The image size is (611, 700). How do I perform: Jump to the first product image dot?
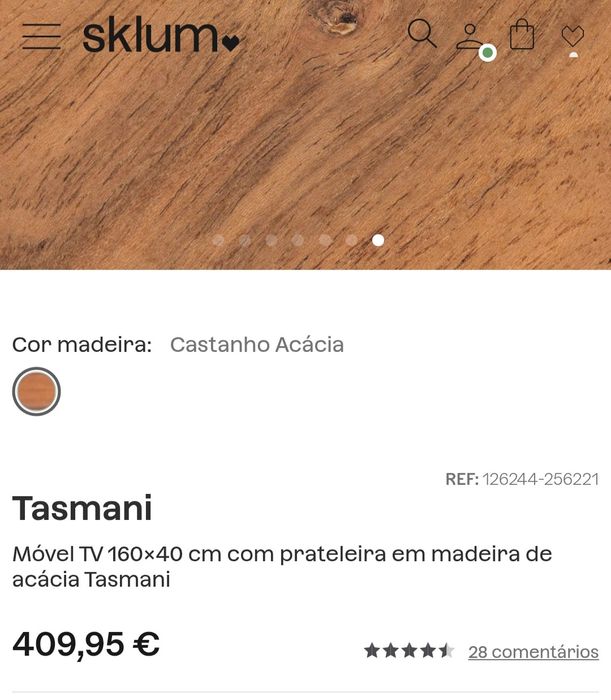click(x=218, y=240)
